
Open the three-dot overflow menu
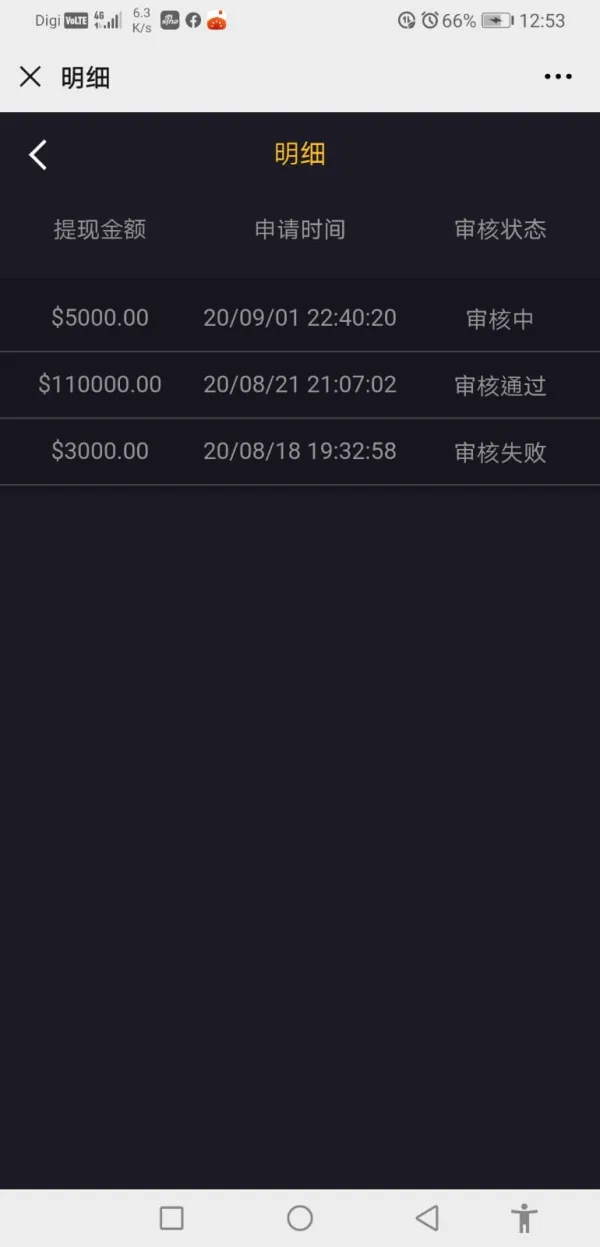(558, 77)
